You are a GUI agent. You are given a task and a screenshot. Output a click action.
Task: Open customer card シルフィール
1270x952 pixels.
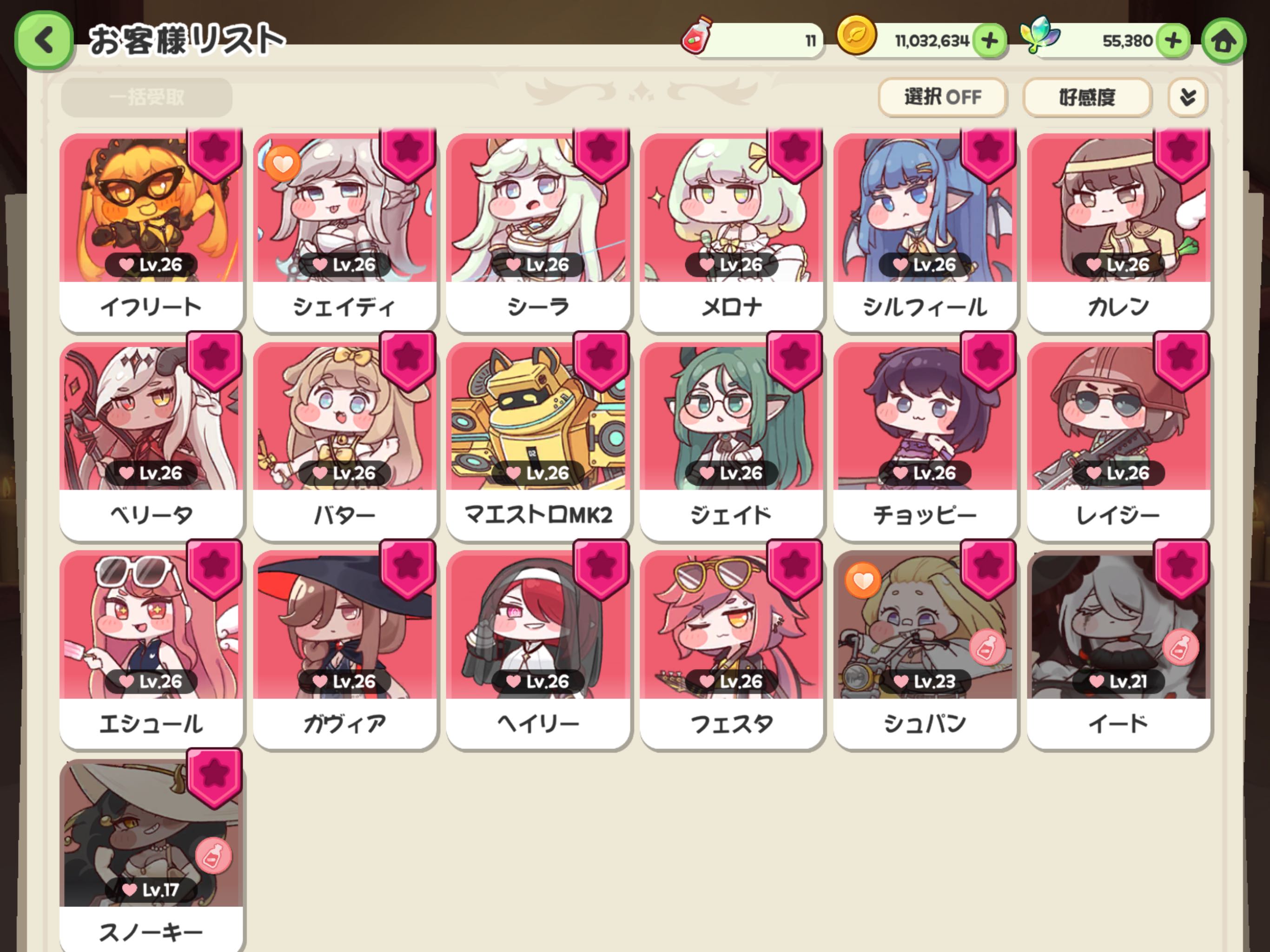point(925,232)
